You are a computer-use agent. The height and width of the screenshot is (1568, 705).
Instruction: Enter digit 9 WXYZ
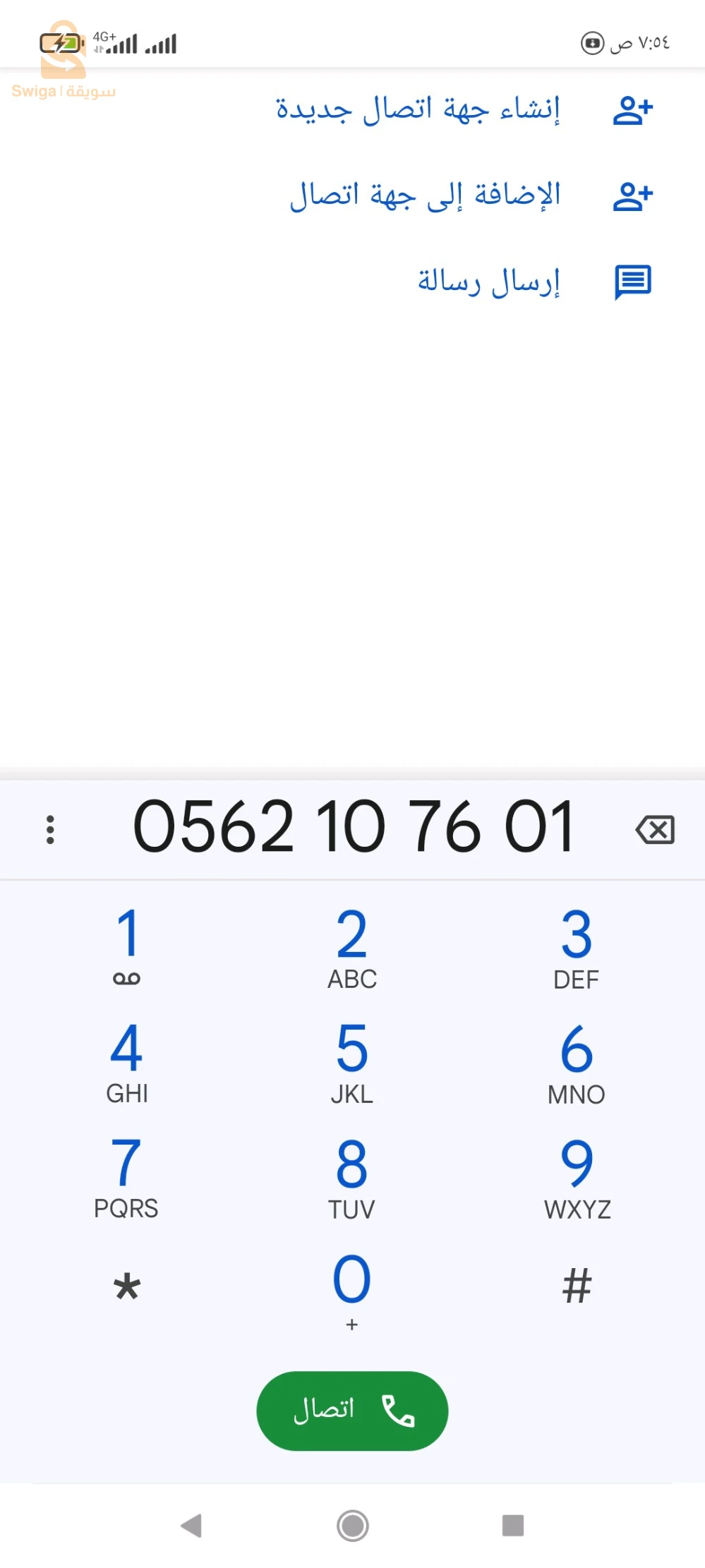577,1177
